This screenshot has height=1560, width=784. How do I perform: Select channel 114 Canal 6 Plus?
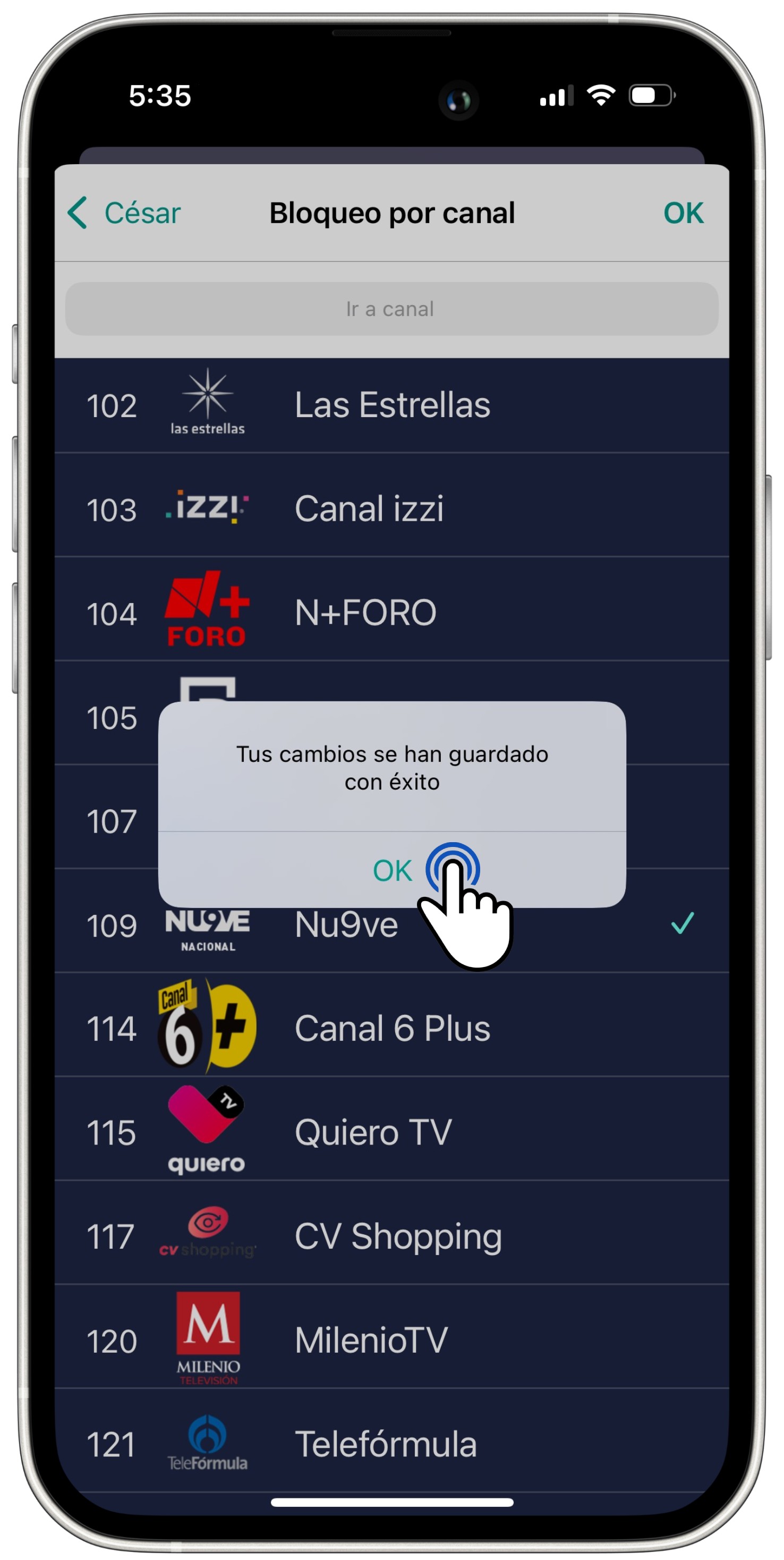391,1028
